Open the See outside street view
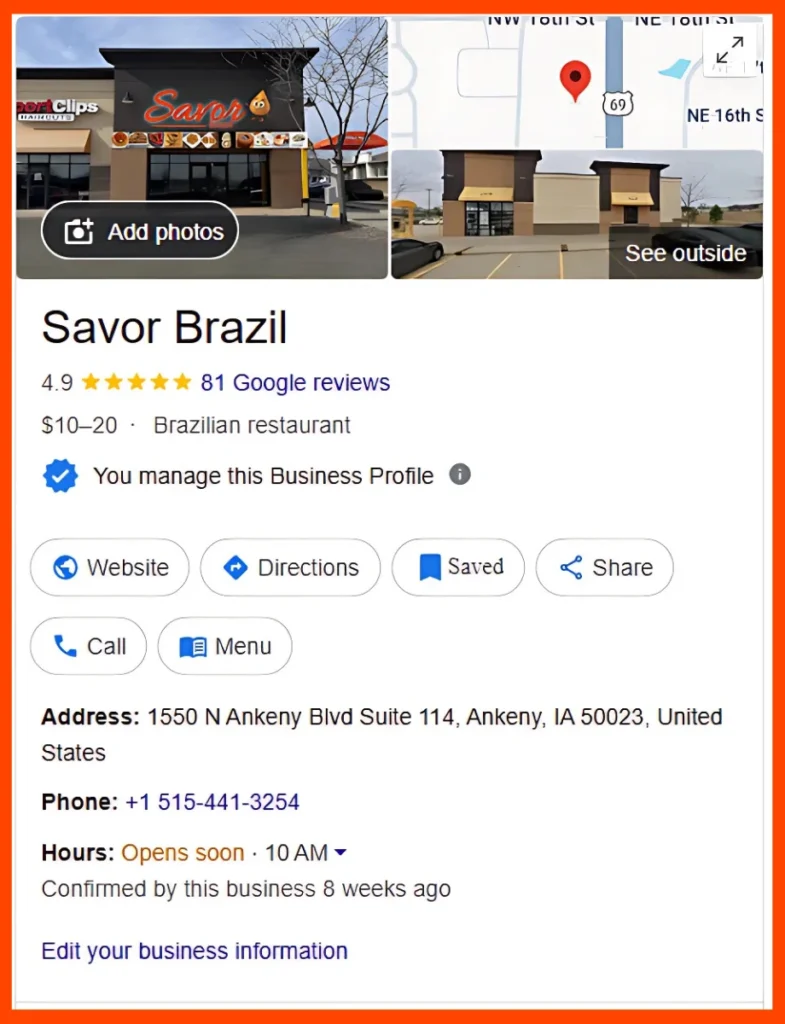This screenshot has height=1024, width=785. [x=685, y=253]
